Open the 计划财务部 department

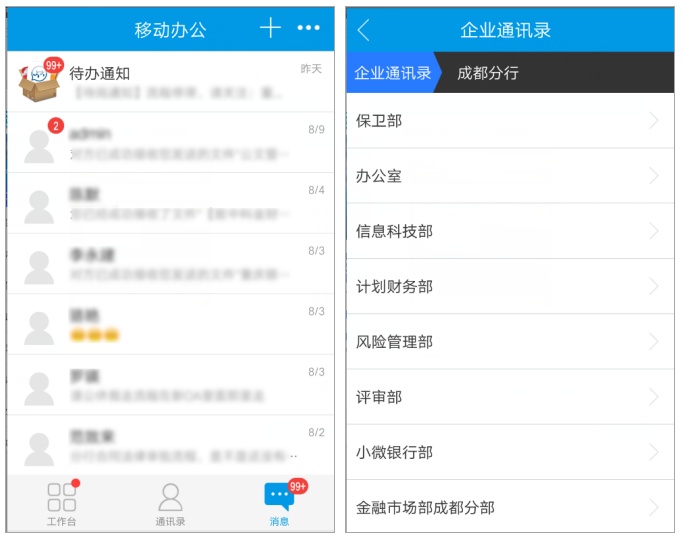[509, 287]
